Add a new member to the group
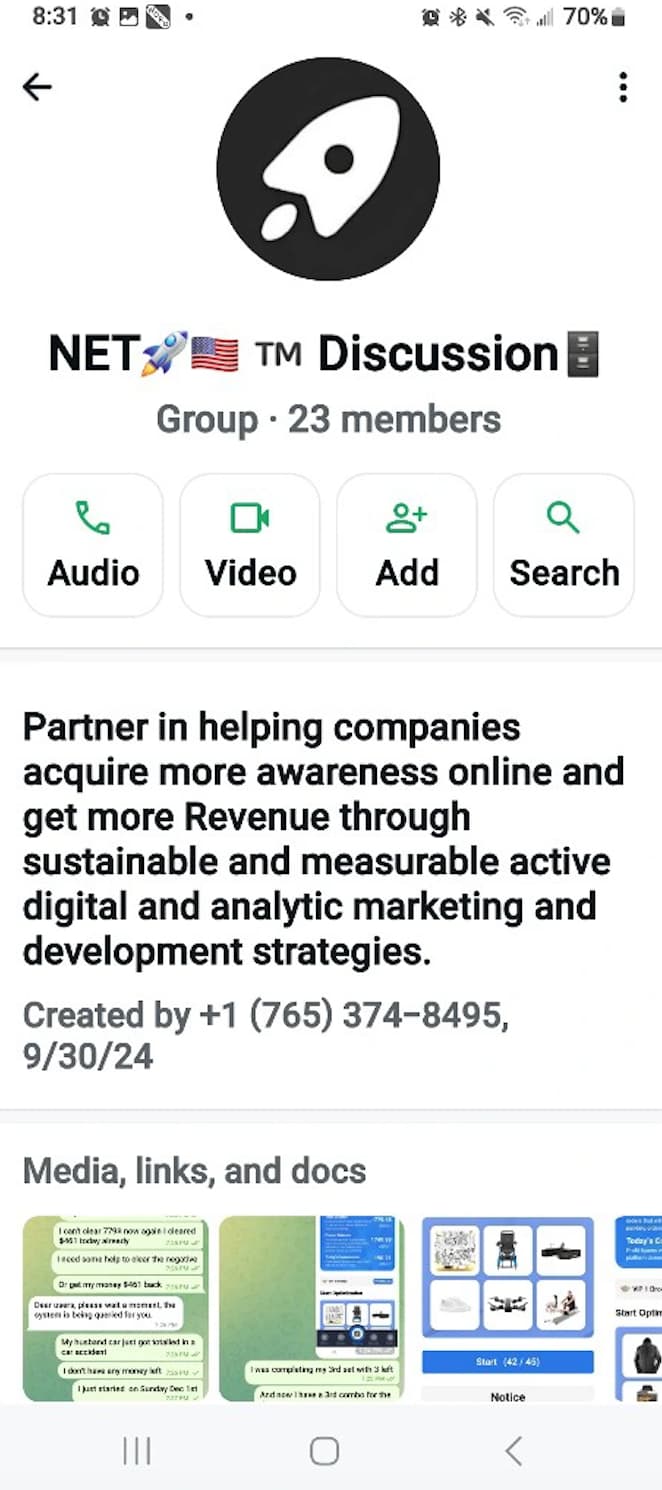This screenshot has height=1490, width=662. [x=407, y=544]
